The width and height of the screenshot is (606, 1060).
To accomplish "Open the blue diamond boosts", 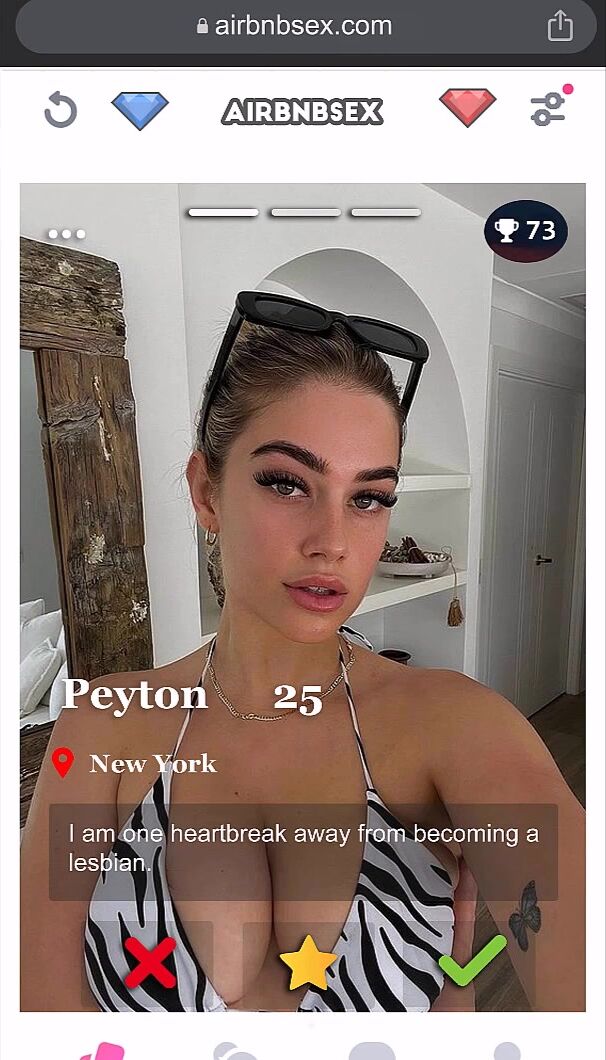I will pyautogui.click(x=140, y=110).
